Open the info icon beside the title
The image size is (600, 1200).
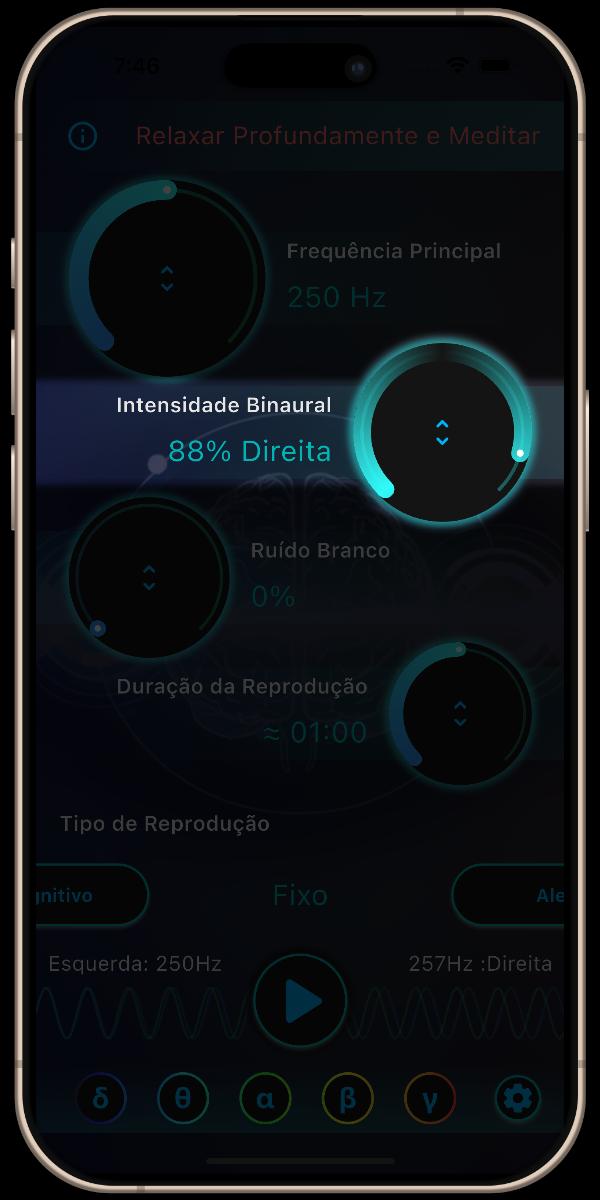[82, 136]
